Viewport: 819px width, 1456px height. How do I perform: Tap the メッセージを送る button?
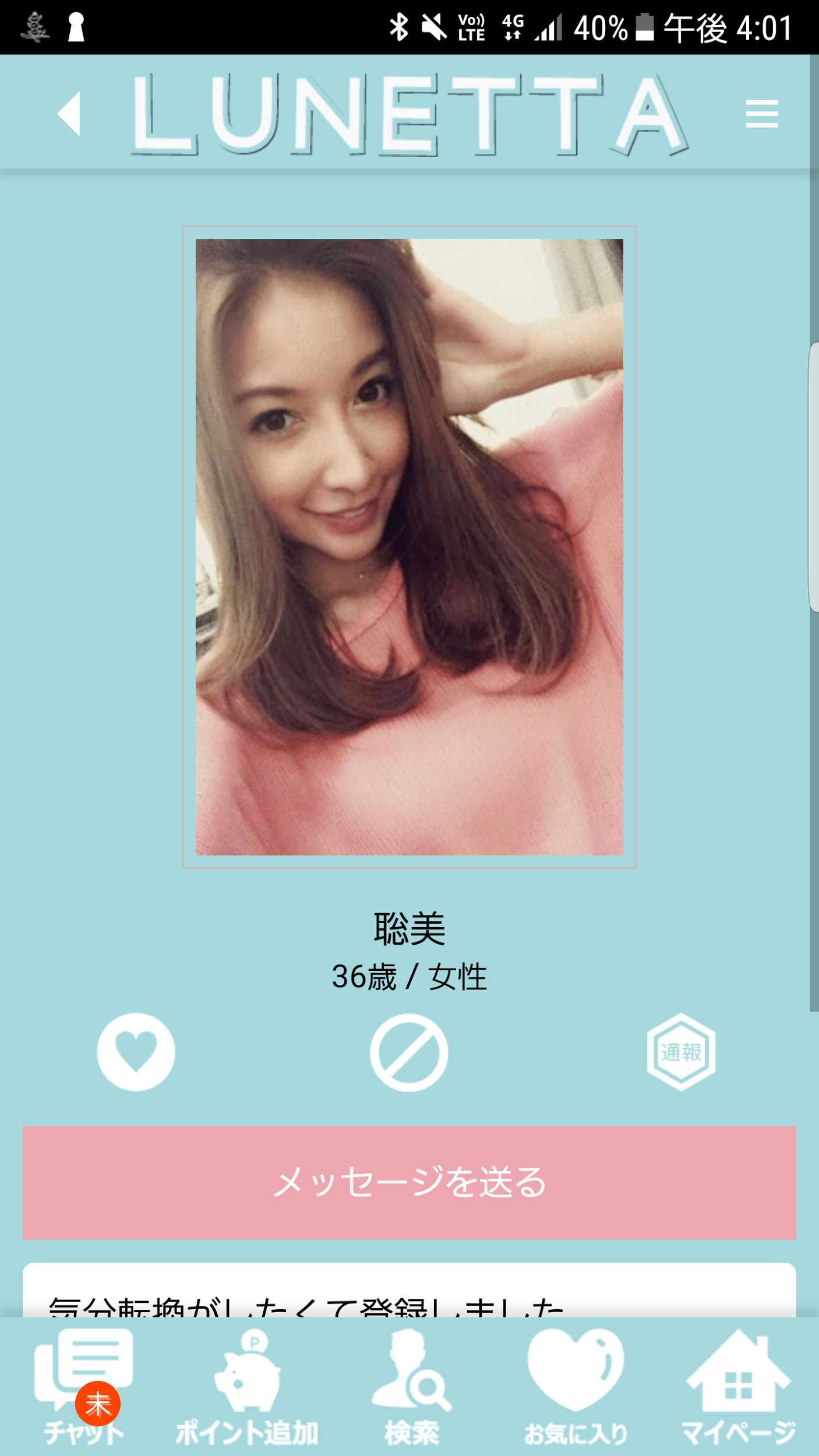(409, 1182)
